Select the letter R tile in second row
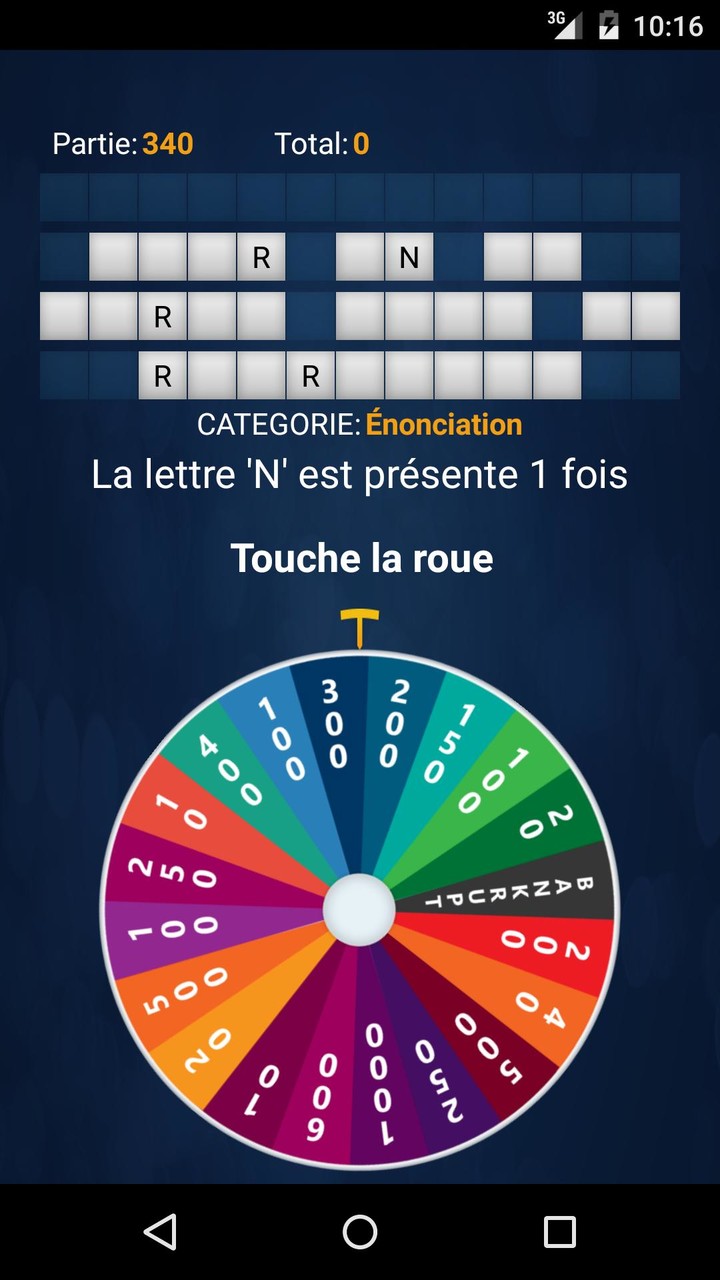 click(261, 257)
